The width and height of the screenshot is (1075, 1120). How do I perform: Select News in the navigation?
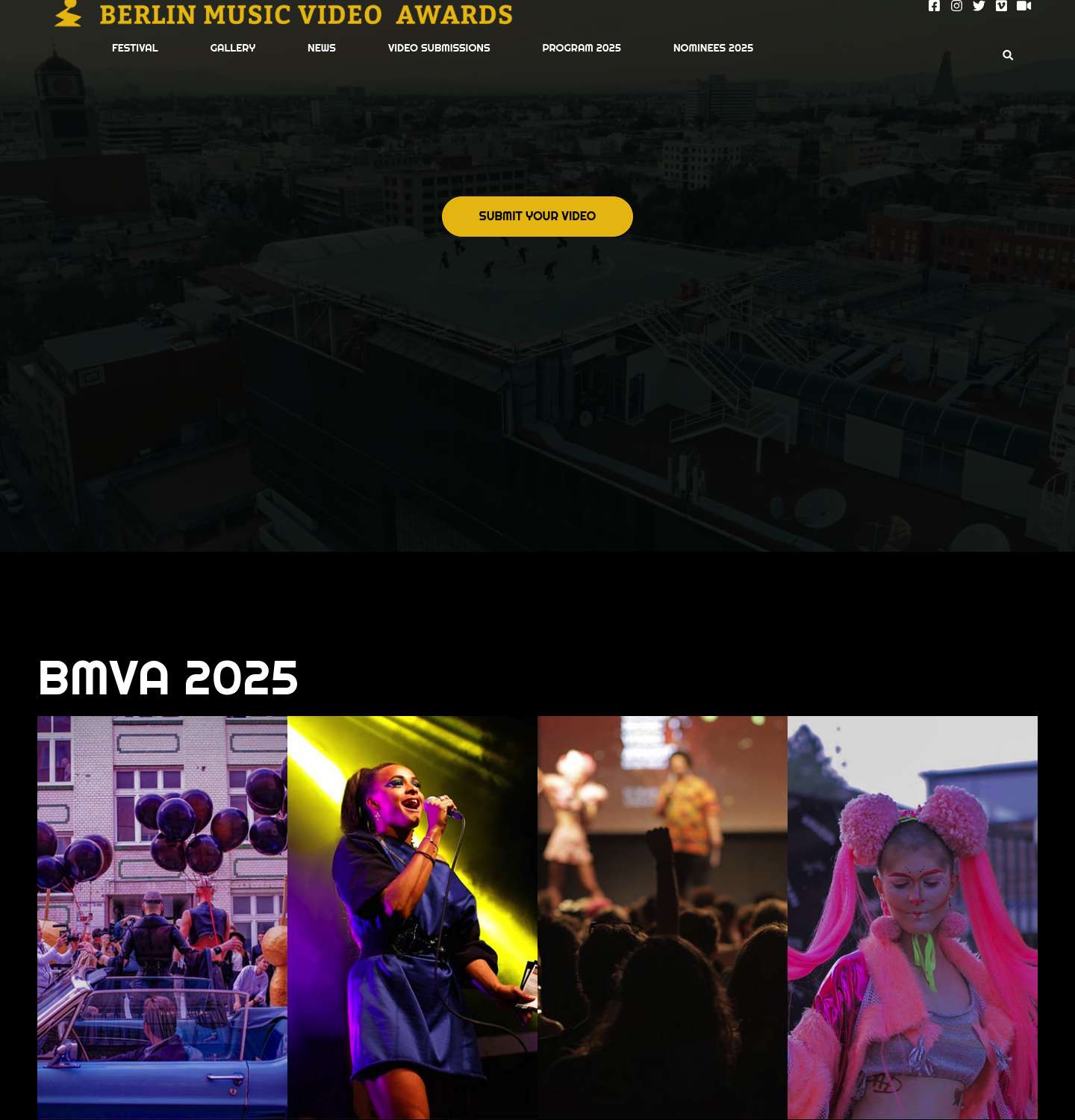click(x=322, y=48)
